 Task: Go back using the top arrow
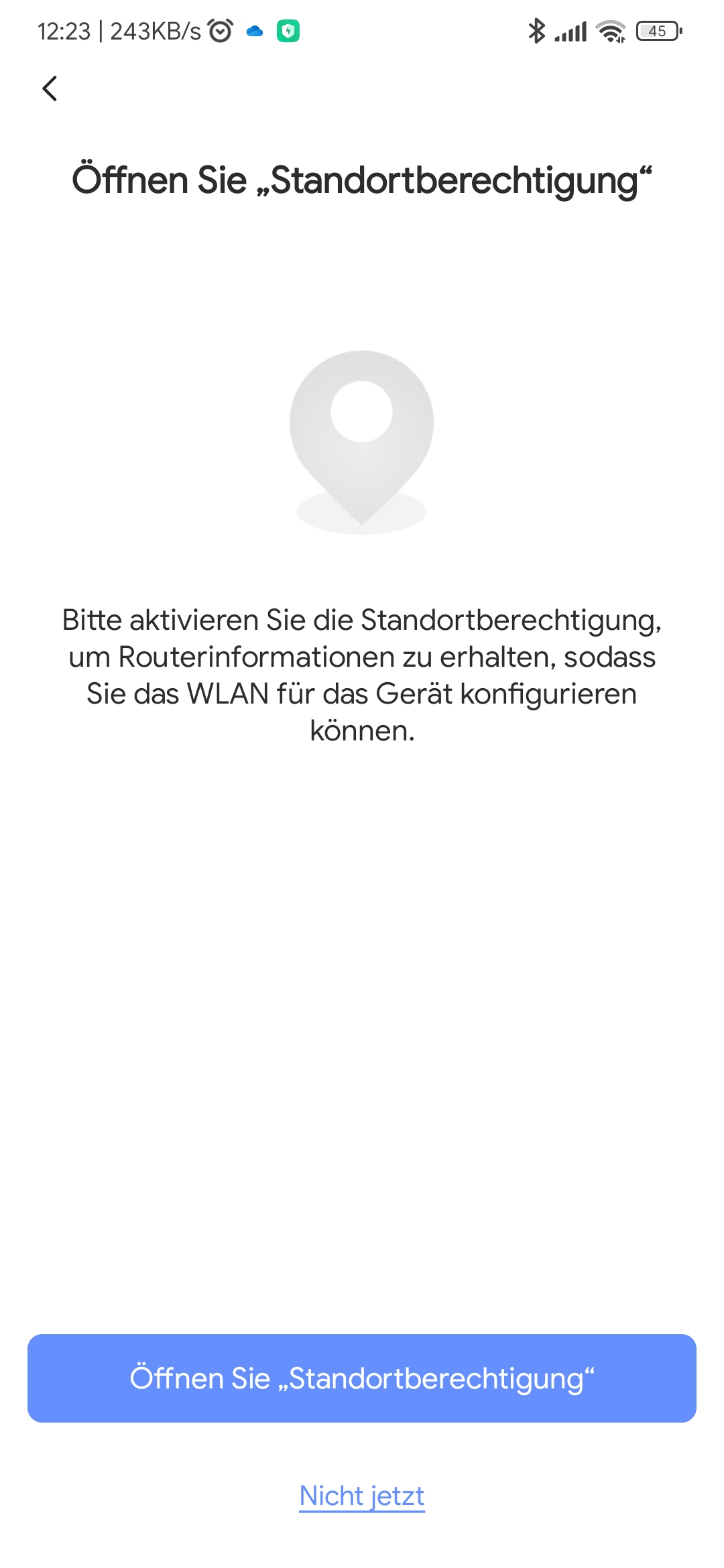50,88
